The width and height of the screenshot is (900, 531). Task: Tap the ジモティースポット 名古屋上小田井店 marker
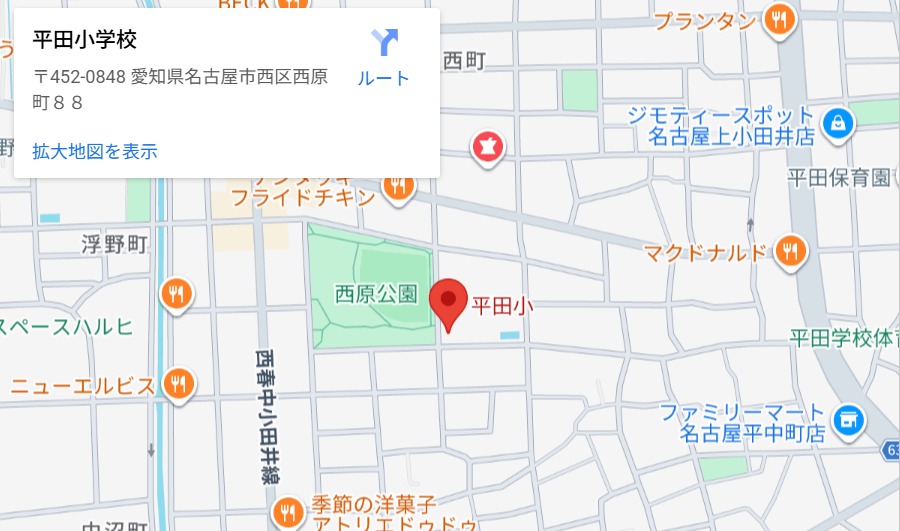click(x=837, y=123)
